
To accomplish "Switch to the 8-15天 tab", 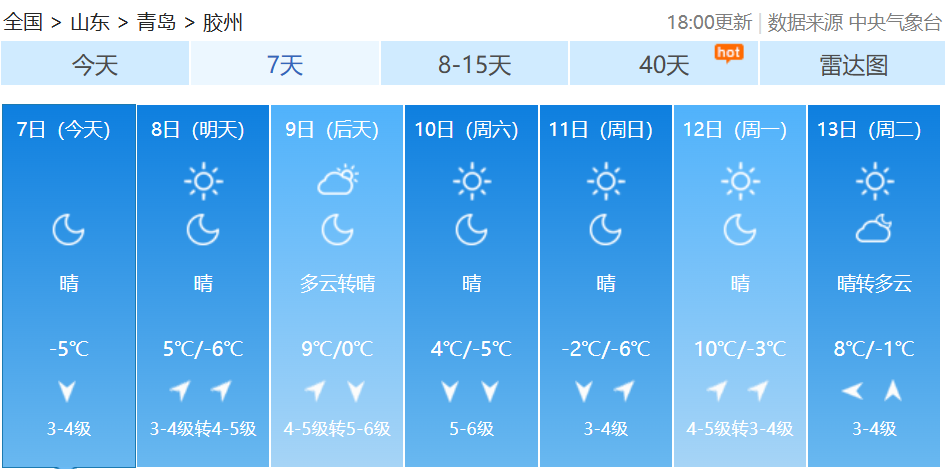I will coord(475,66).
